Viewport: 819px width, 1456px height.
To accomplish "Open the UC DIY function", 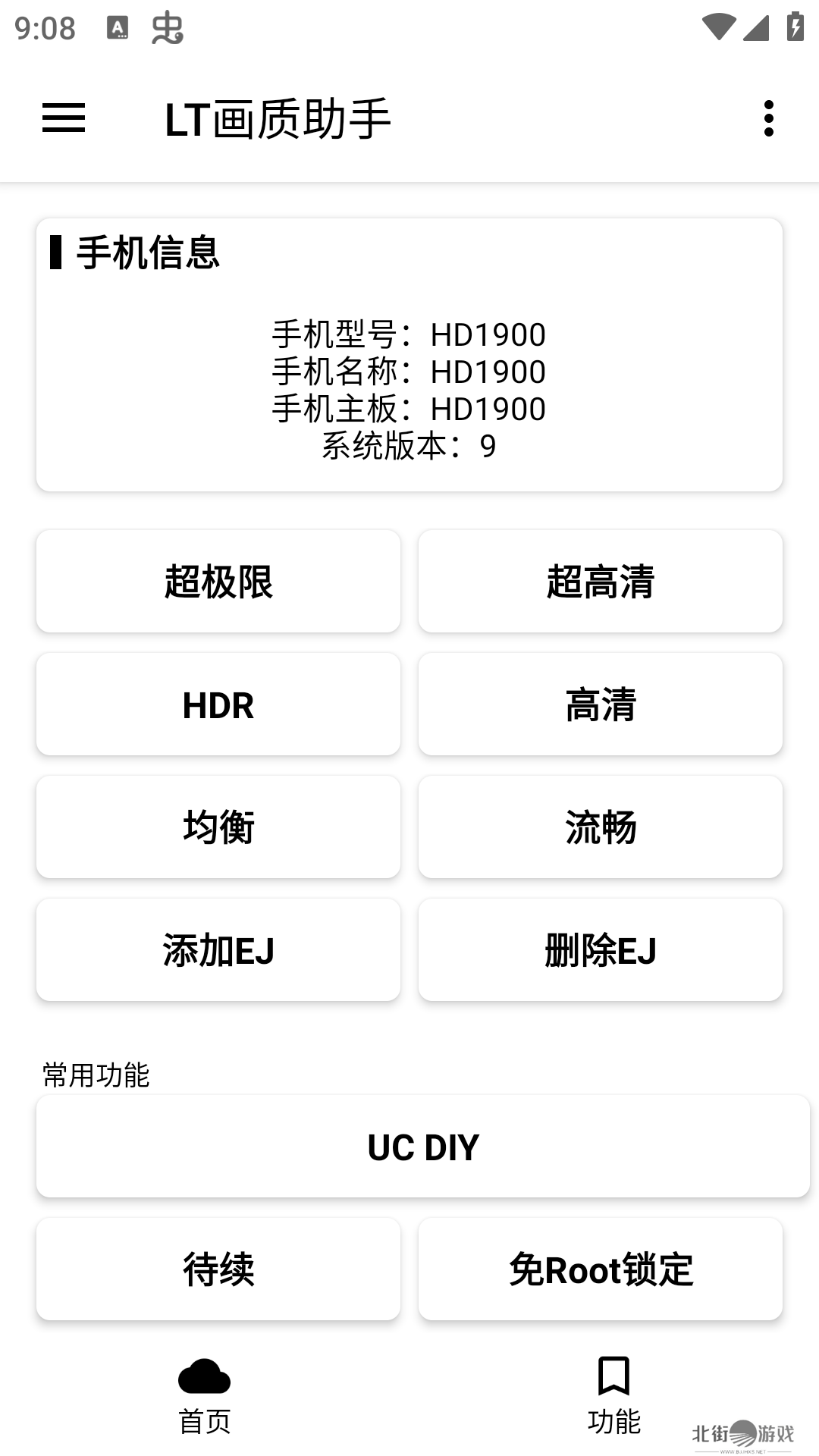I will pos(423,1147).
